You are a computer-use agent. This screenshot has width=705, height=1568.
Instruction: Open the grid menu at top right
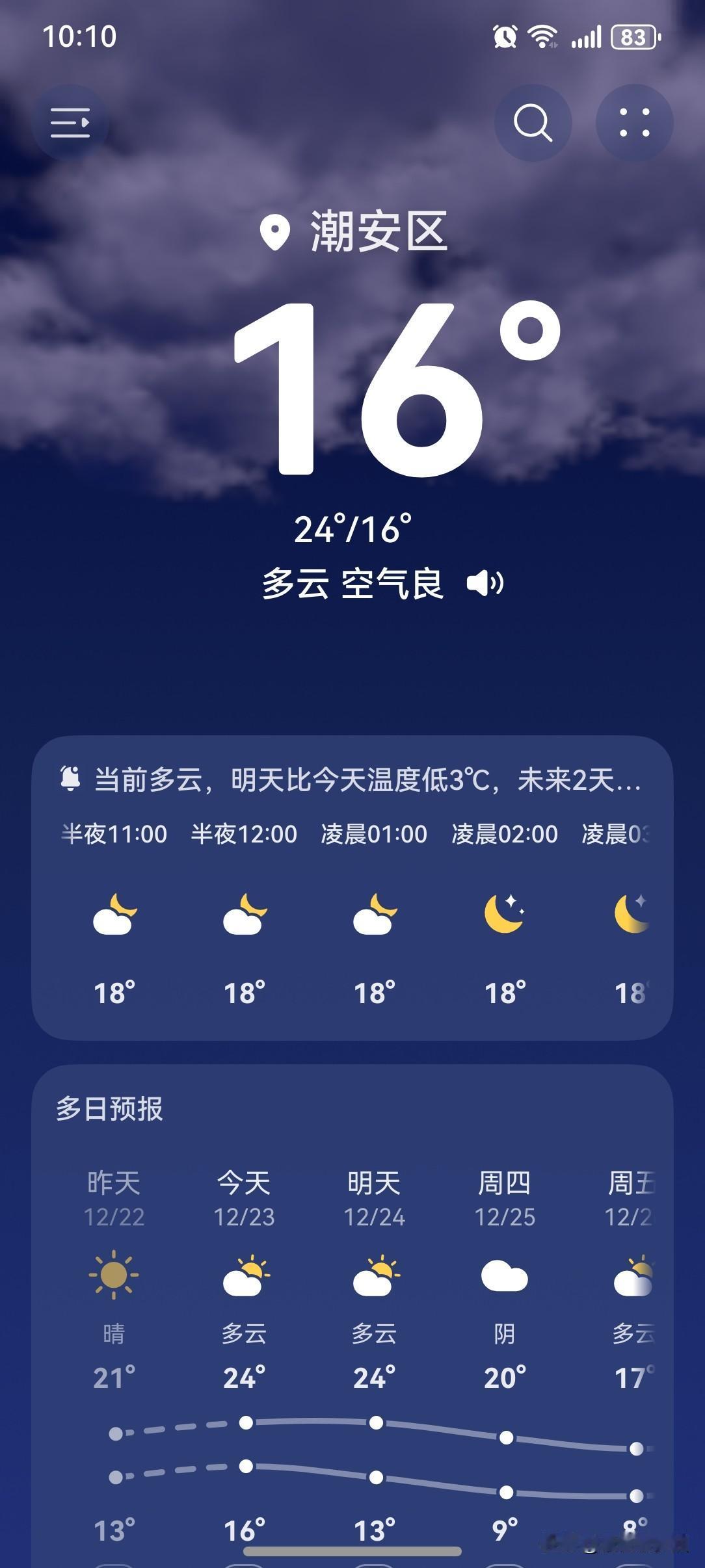[634, 124]
